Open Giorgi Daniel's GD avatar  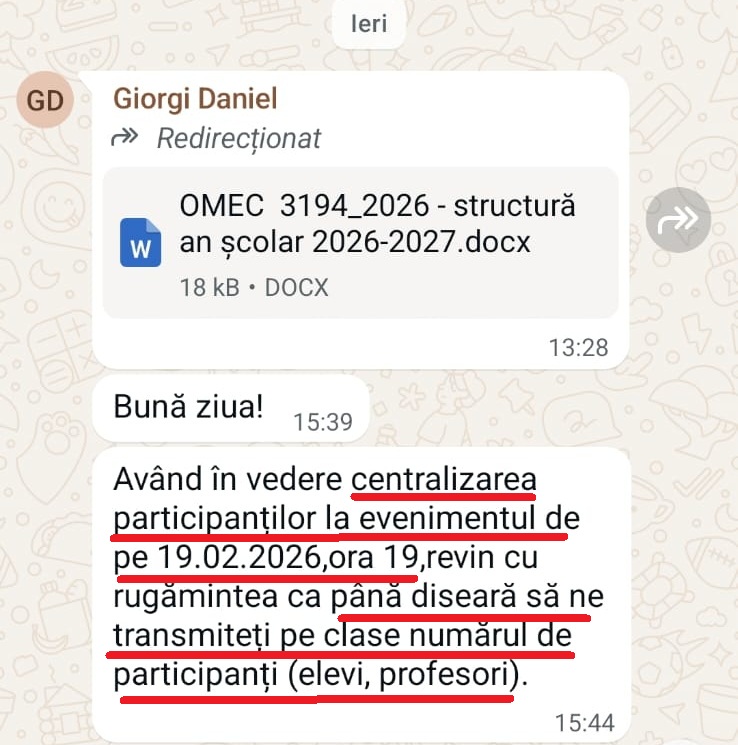pyautogui.click(x=44, y=101)
